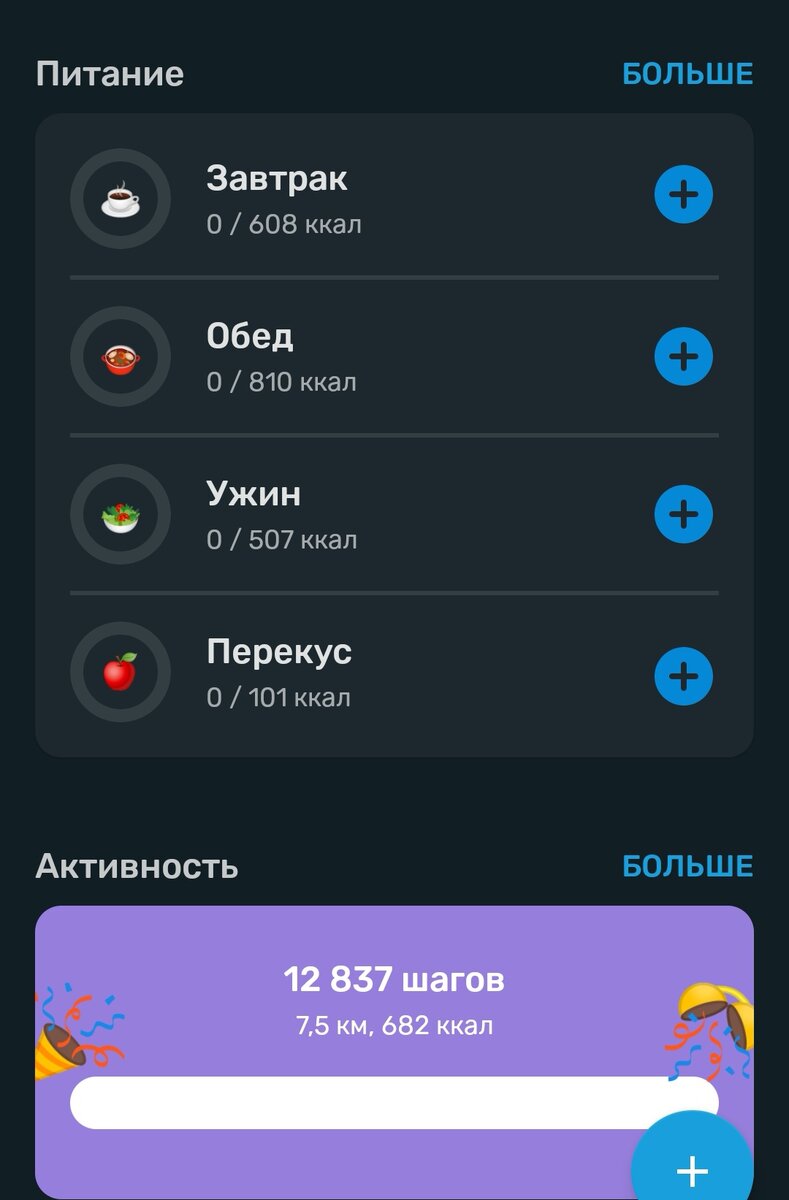Tap the circular icon next to Завтрак calories

tap(120, 198)
